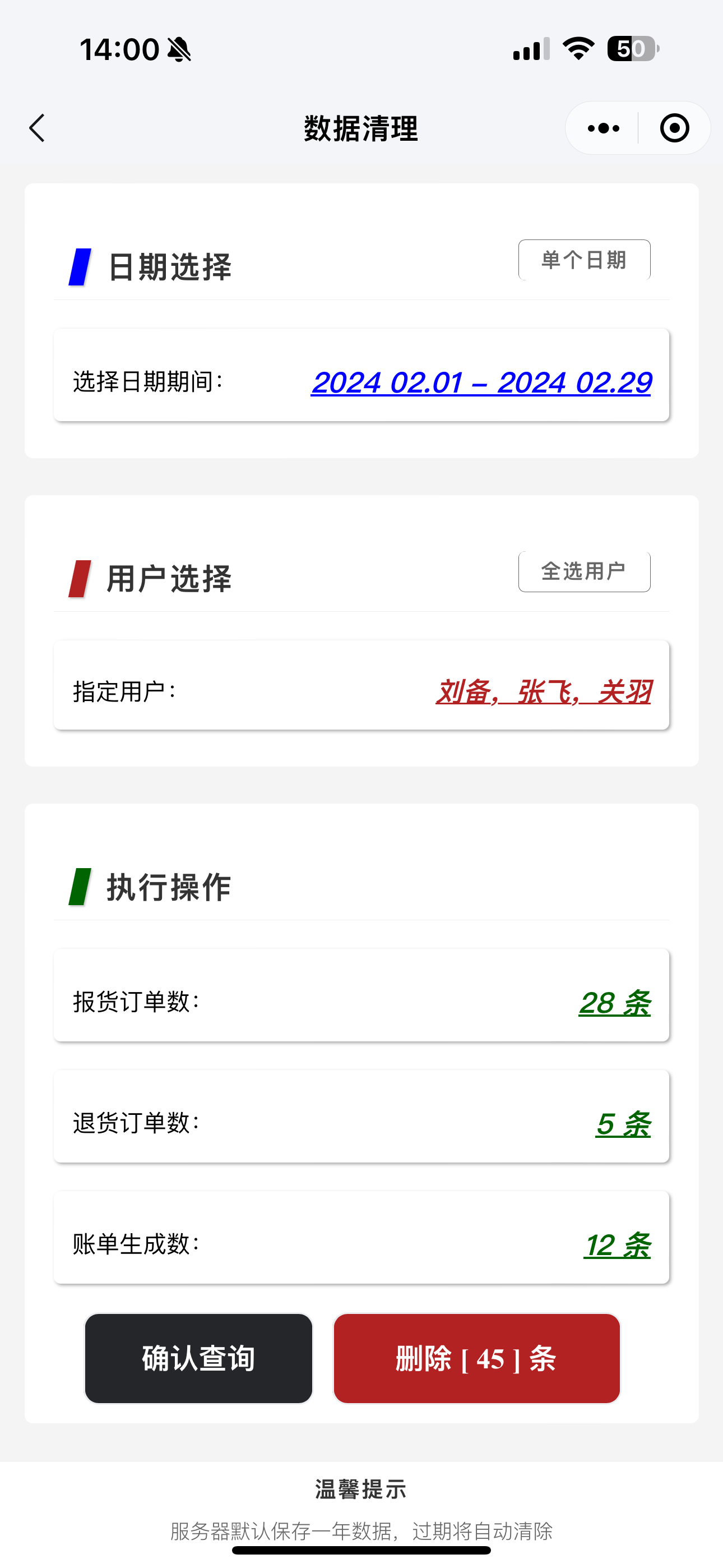This screenshot has height=1568, width=723.
Task: Delete the 45 matching records
Action: [476, 1359]
